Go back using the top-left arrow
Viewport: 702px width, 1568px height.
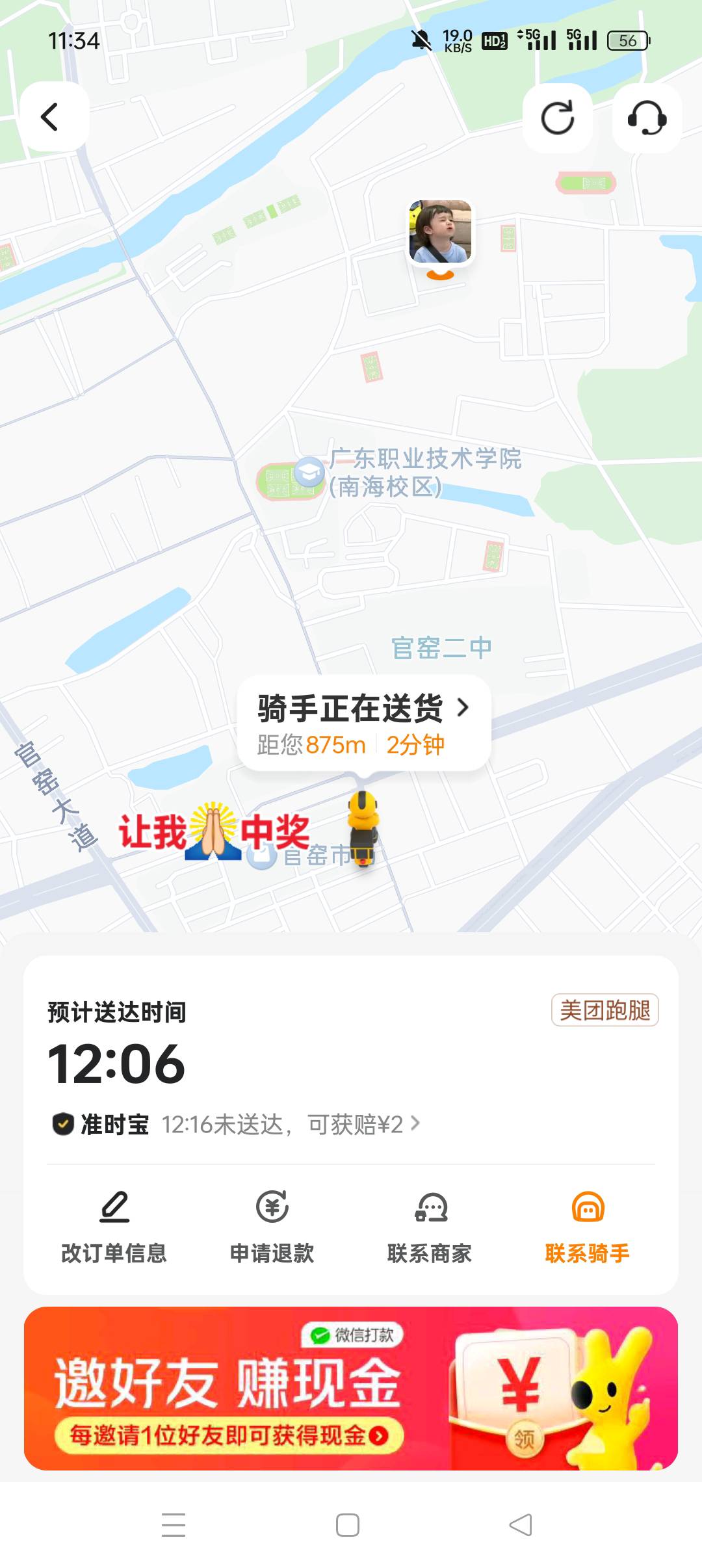[x=51, y=117]
